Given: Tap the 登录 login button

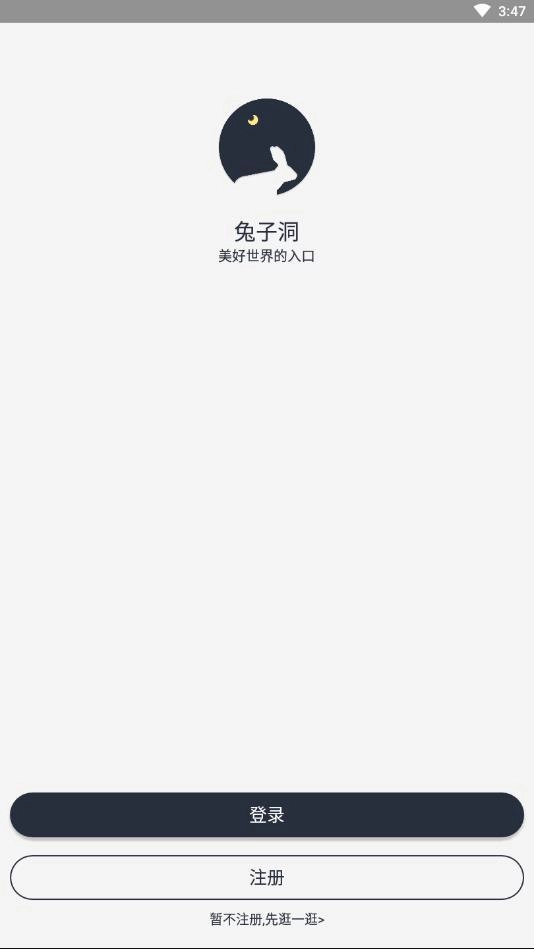Looking at the screenshot, I should (267, 815).
